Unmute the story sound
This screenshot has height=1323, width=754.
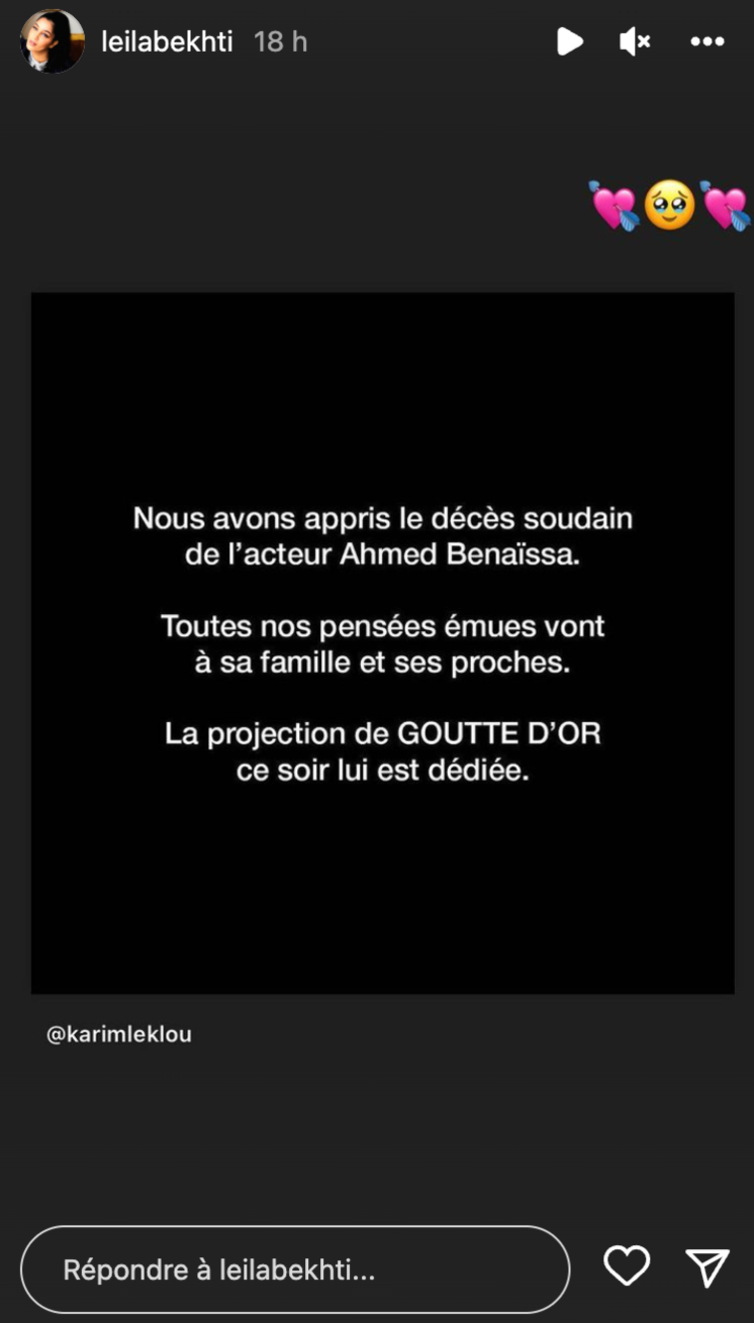(x=635, y=41)
